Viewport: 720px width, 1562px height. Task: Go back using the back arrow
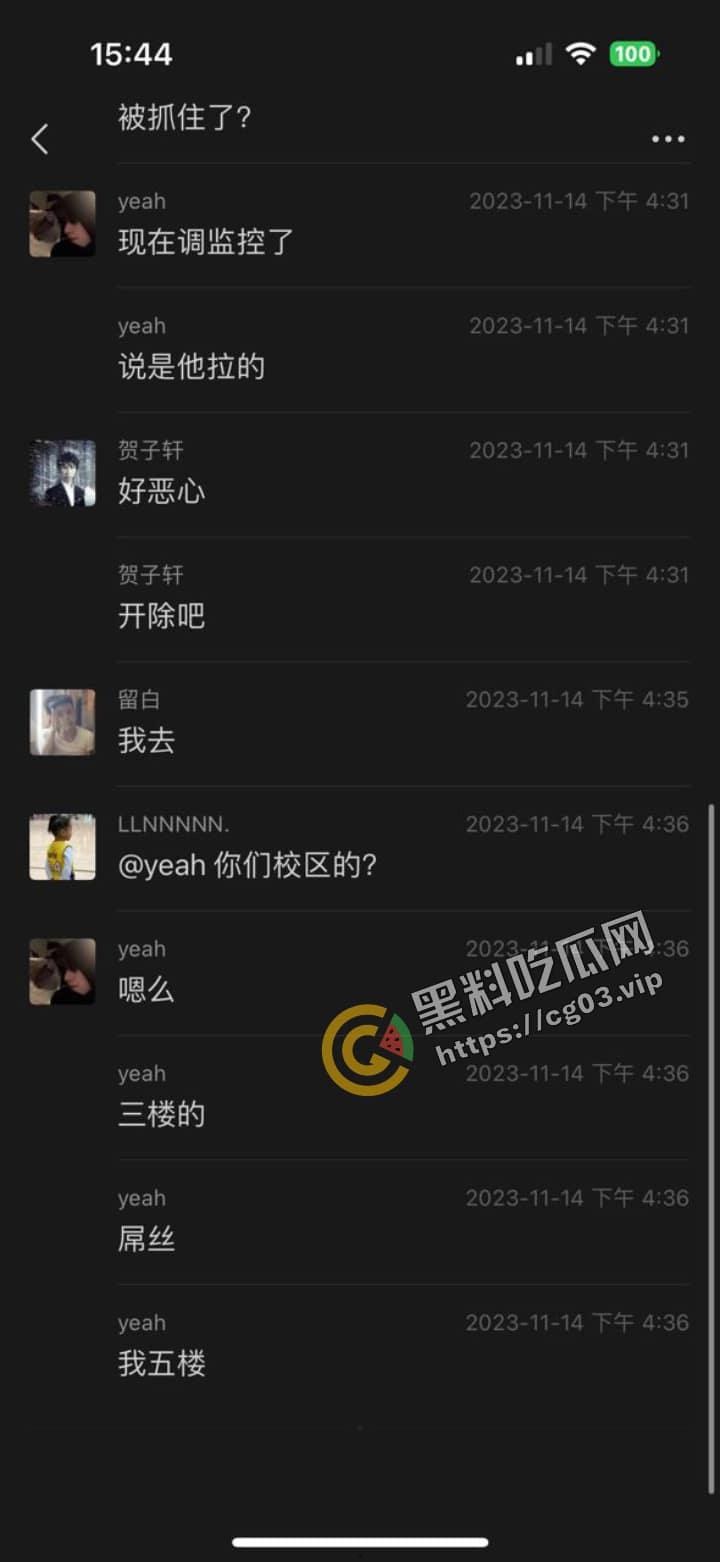[40, 139]
